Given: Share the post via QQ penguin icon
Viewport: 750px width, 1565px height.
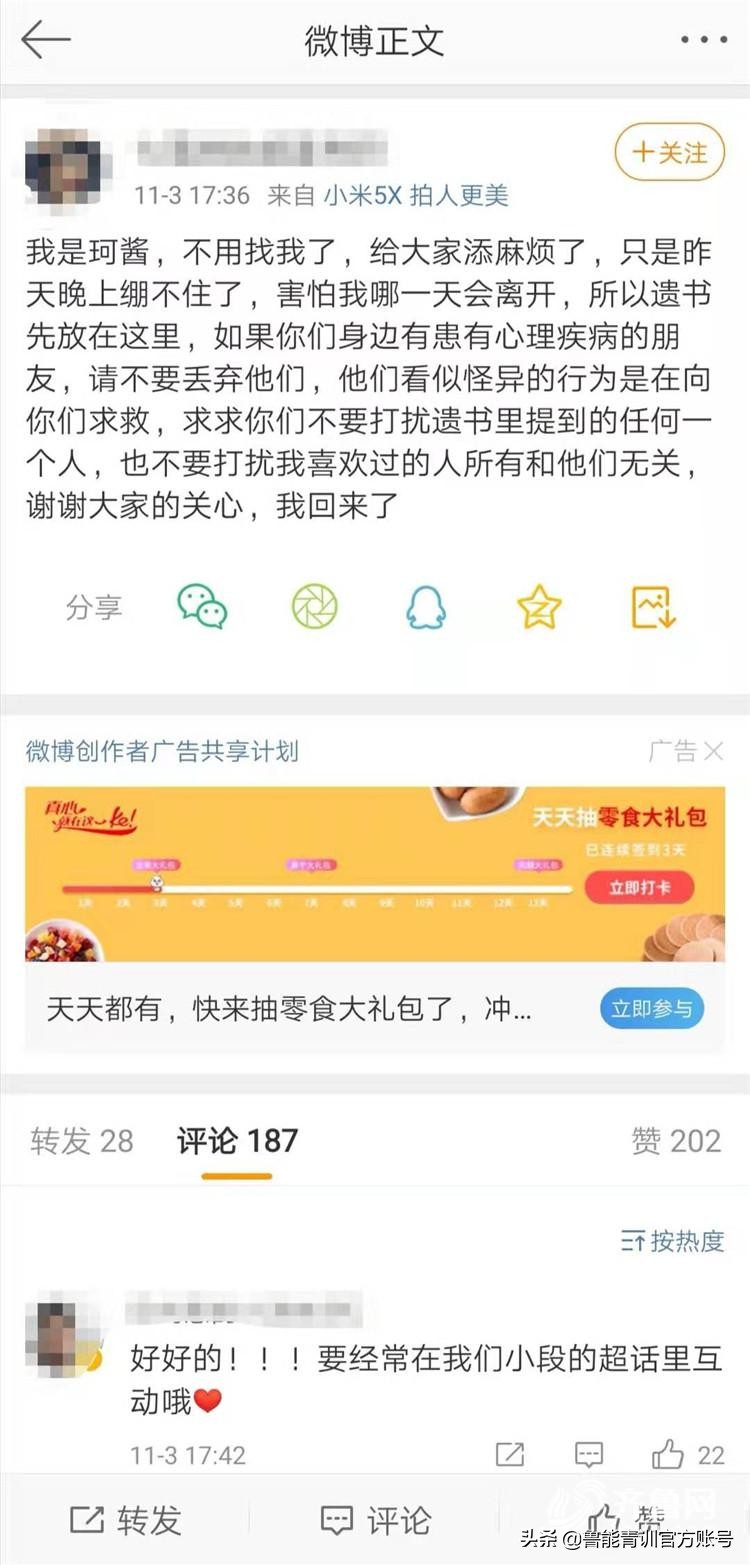Looking at the screenshot, I should (427, 606).
